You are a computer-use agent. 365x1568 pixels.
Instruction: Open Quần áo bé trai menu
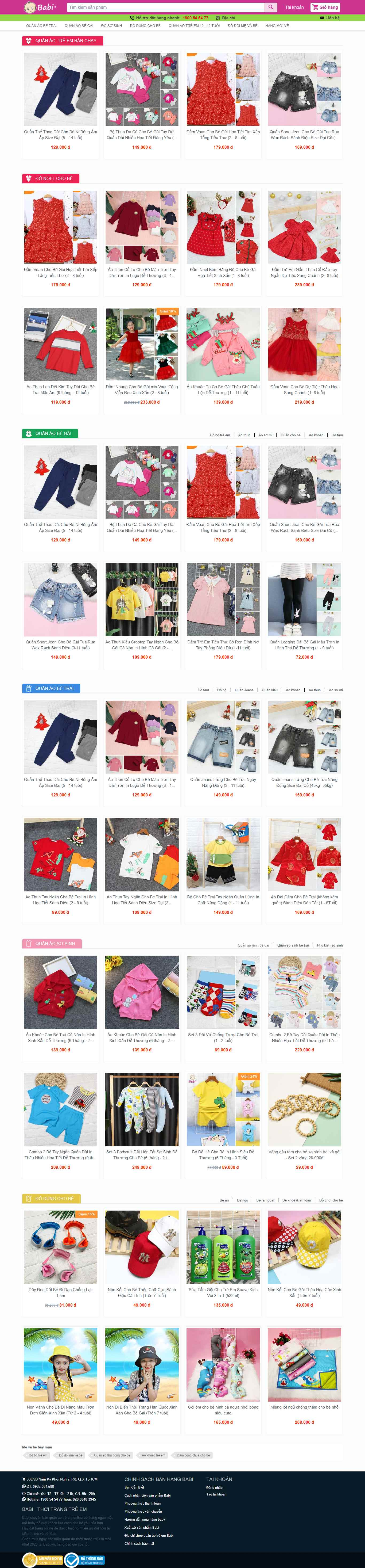click(41, 26)
